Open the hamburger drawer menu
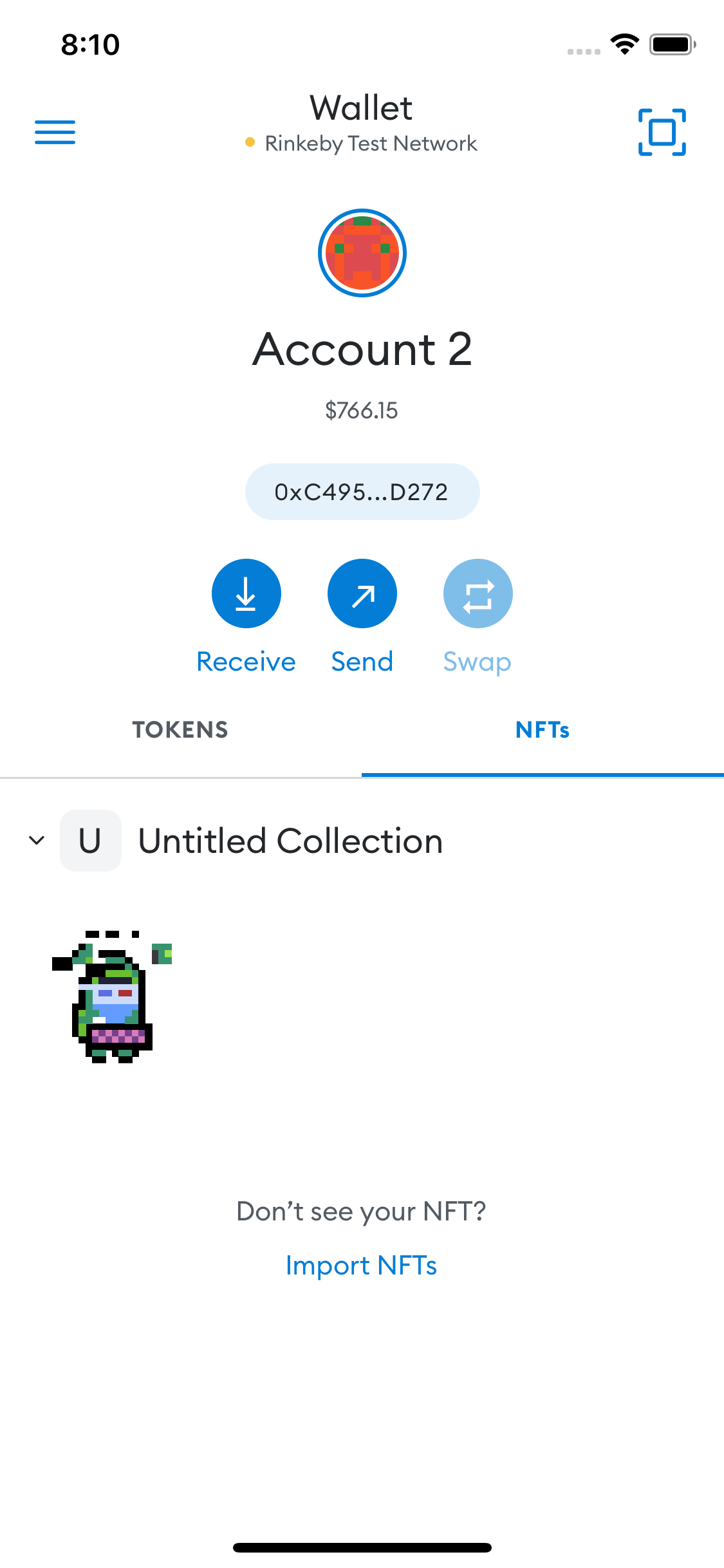 click(55, 132)
